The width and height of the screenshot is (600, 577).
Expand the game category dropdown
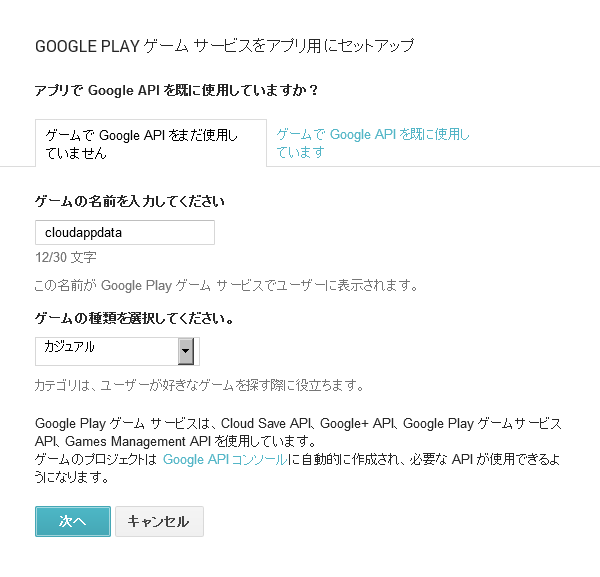[x=185, y=351]
